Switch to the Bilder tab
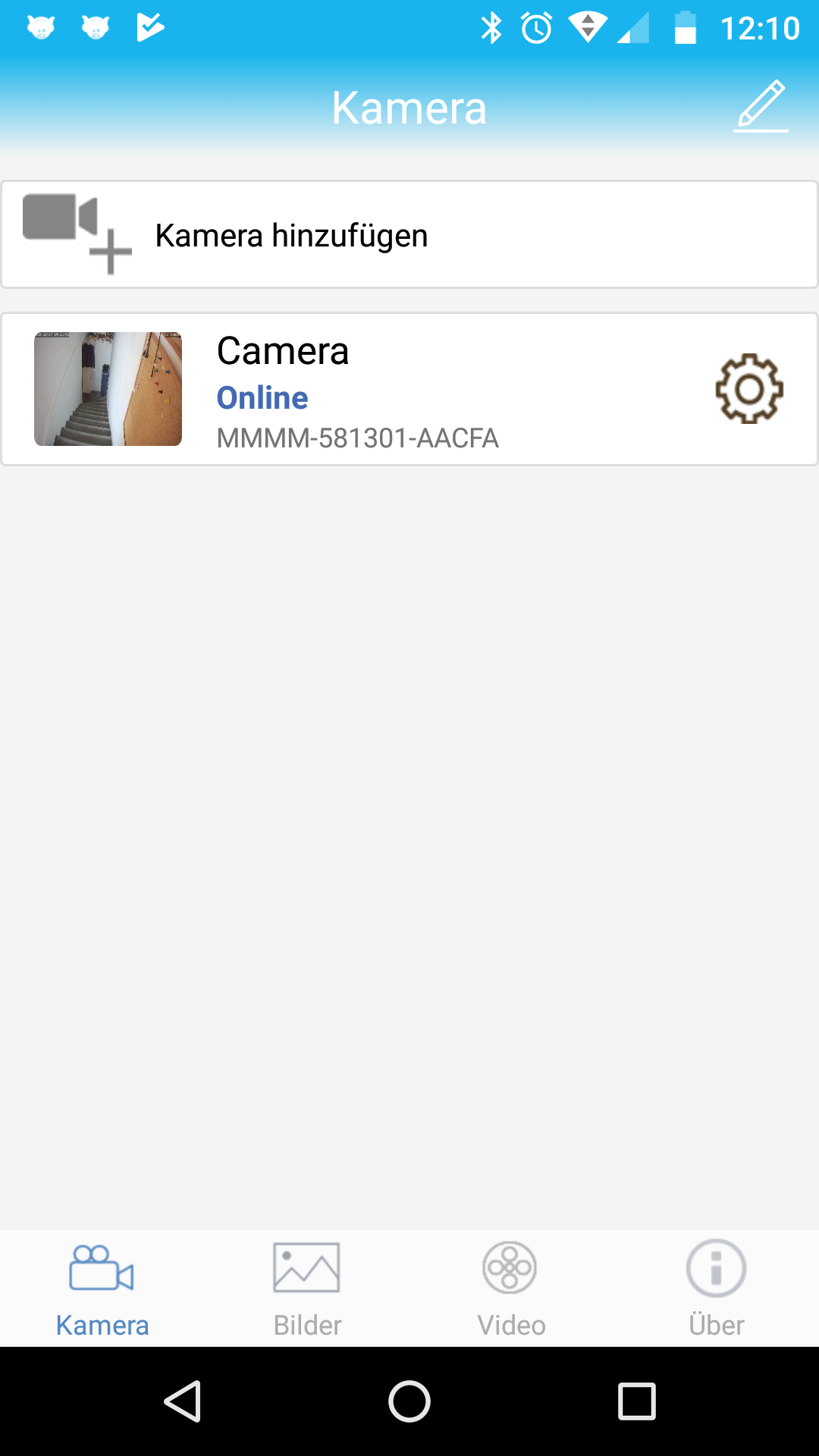Screen dimensions: 819x1456 [x=307, y=1289]
